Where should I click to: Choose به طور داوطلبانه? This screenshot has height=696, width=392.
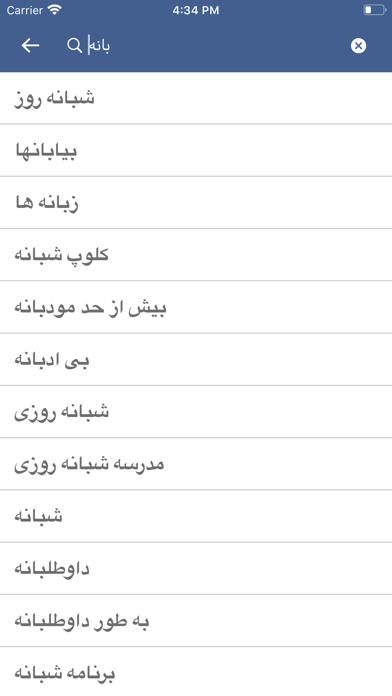coord(196,621)
